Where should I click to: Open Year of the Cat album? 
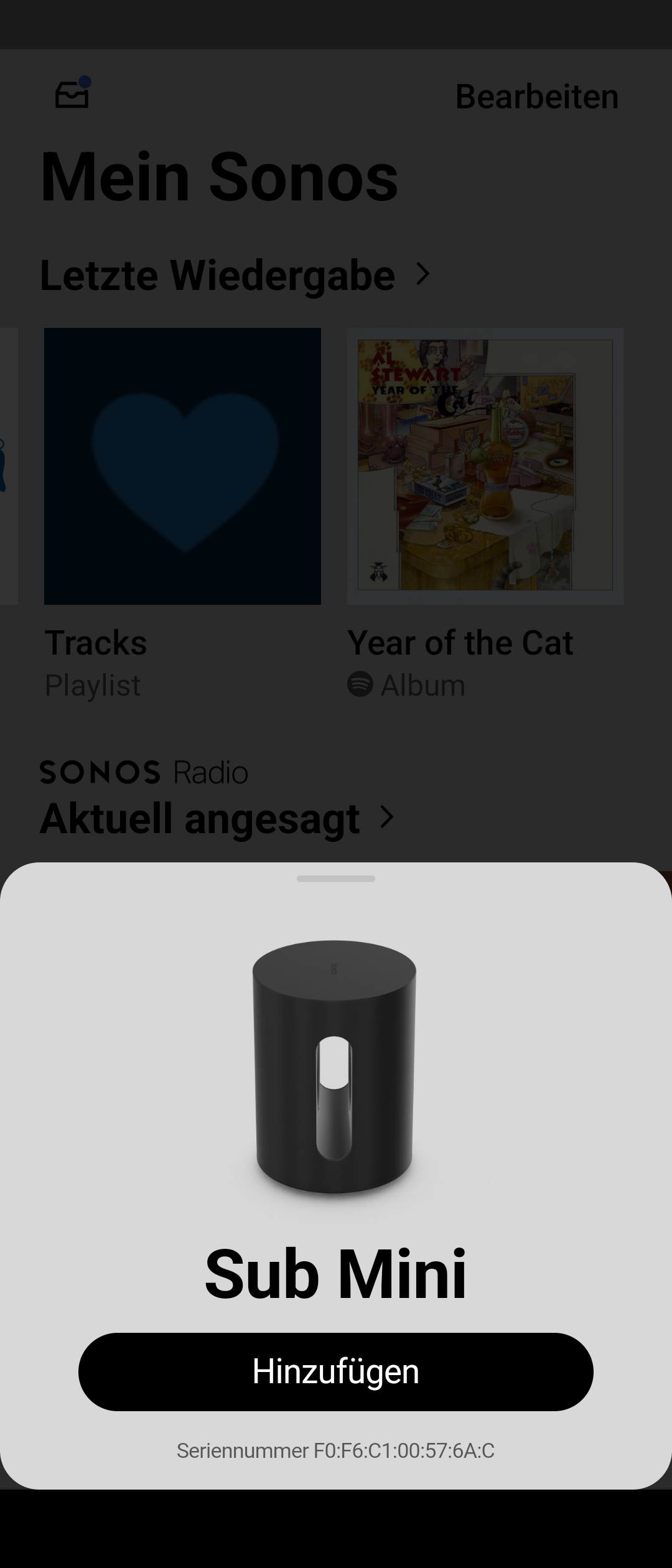pyautogui.click(x=485, y=466)
